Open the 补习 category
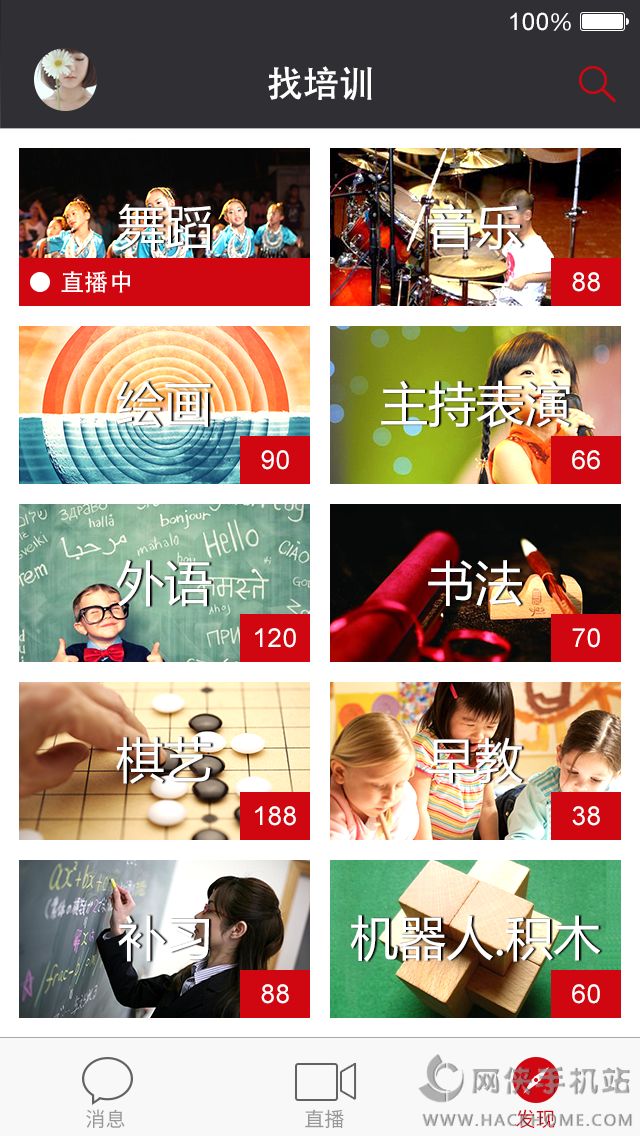Screen dimensions: 640x1136 point(164,939)
